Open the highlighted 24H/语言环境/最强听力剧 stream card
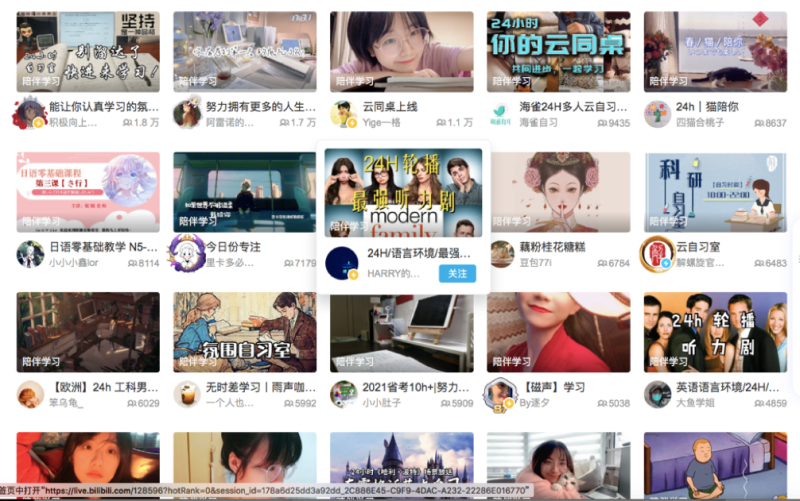This screenshot has width=800, height=501. pos(403,192)
